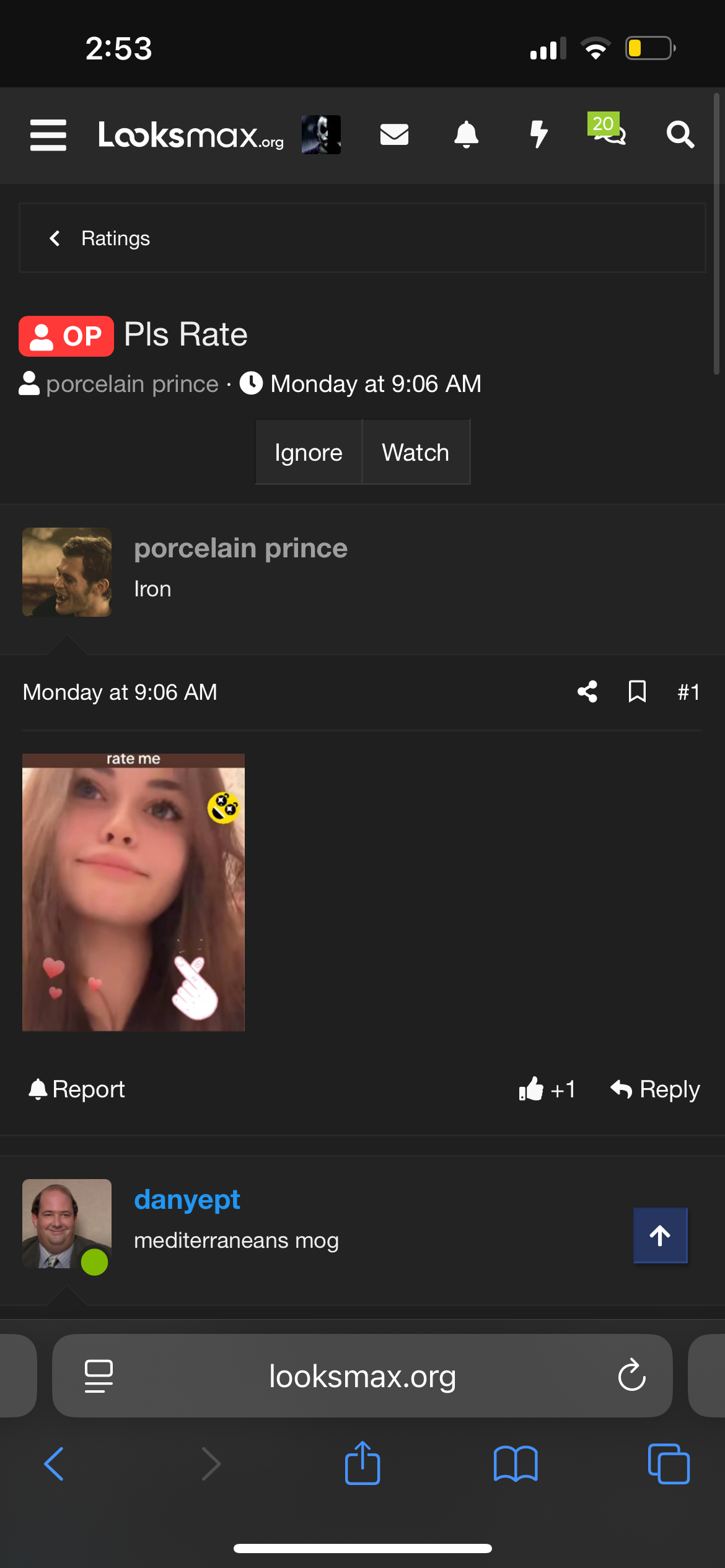Image resolution: width=725 pixels, height=1568 pixels.
Task: Give +1 like to the post
Action: click(x=548, y=1089)
